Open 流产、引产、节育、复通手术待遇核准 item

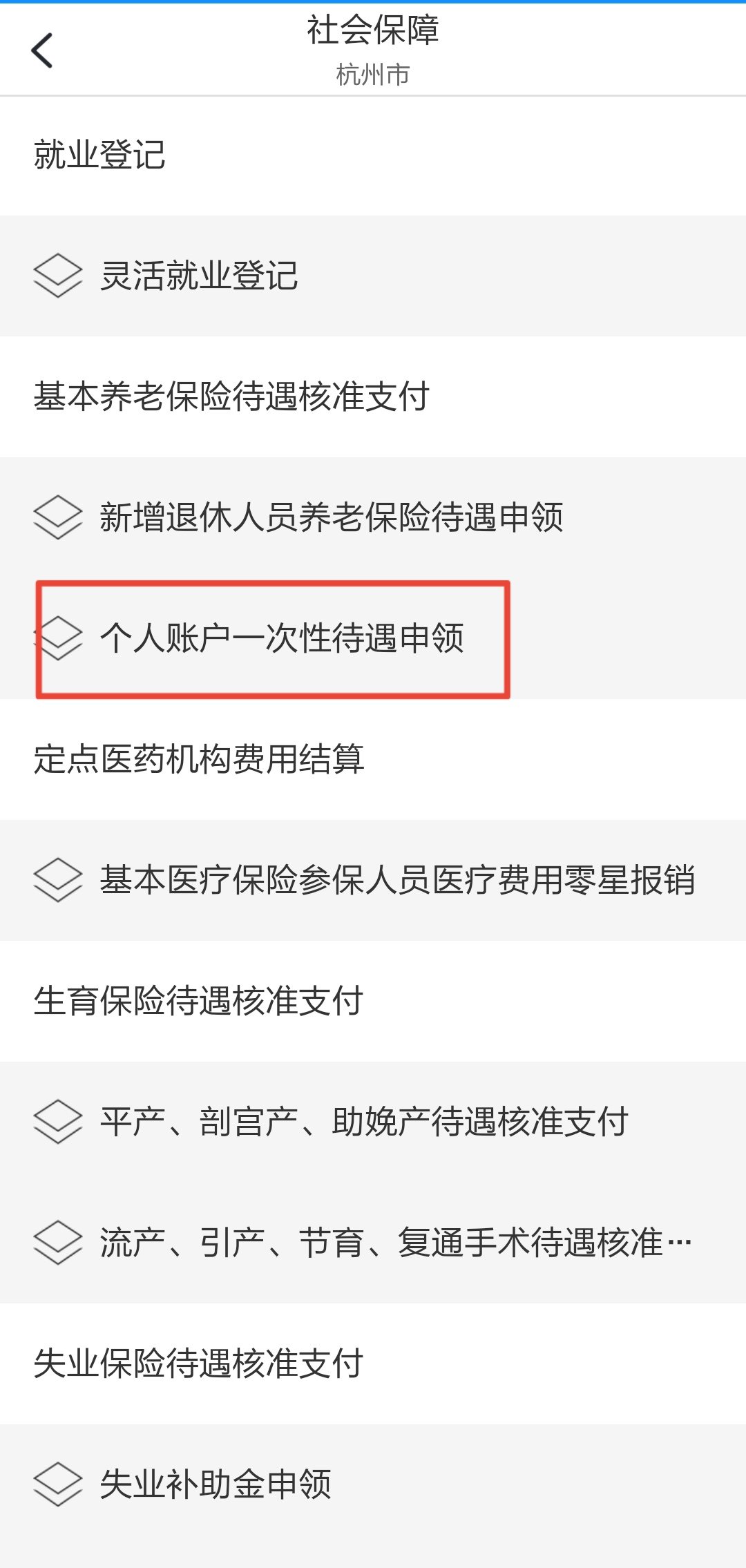click(394, 1243)
